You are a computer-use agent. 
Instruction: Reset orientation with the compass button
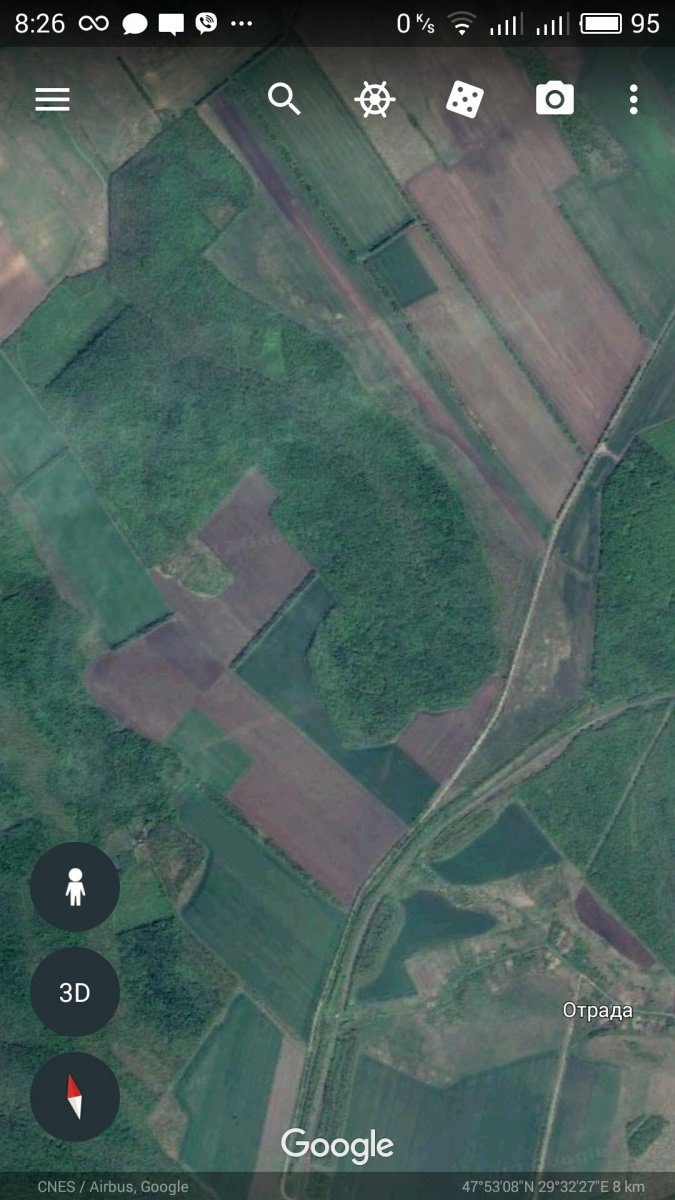coord(75,1097)
